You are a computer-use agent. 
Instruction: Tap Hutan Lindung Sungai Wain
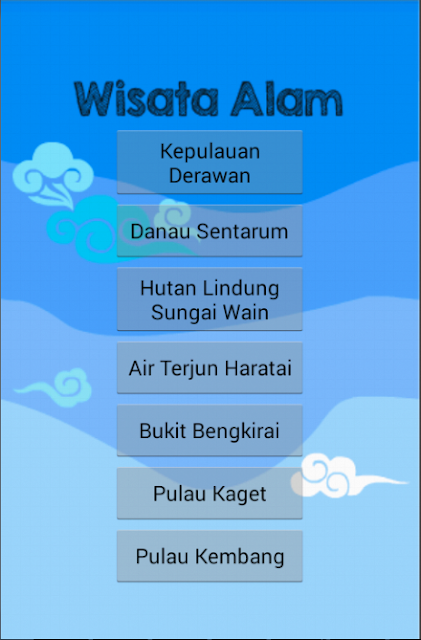pyautogui.click(x=209, y=299)
